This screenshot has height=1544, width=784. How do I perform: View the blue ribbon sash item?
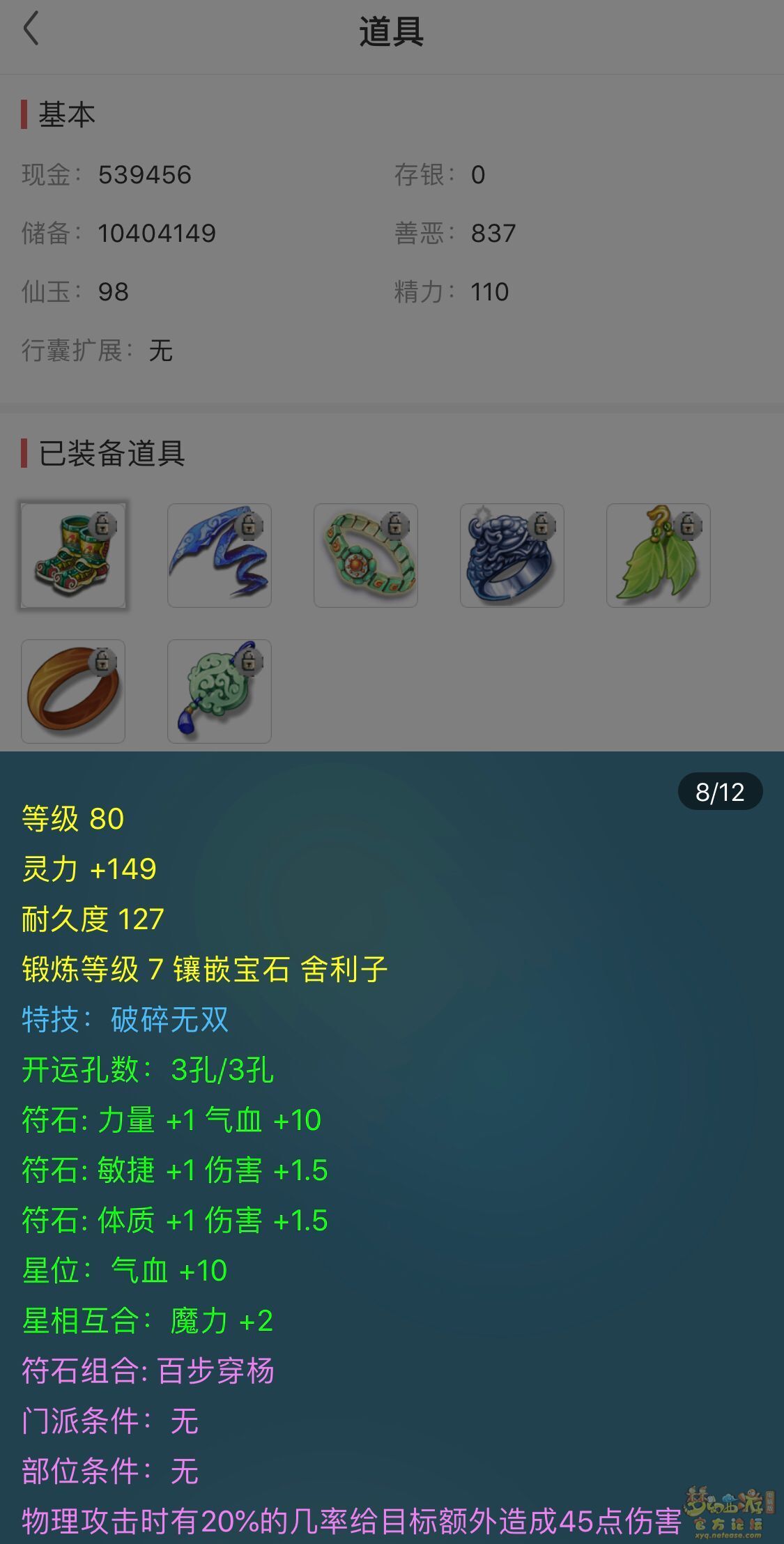click(x=220, y=556)
